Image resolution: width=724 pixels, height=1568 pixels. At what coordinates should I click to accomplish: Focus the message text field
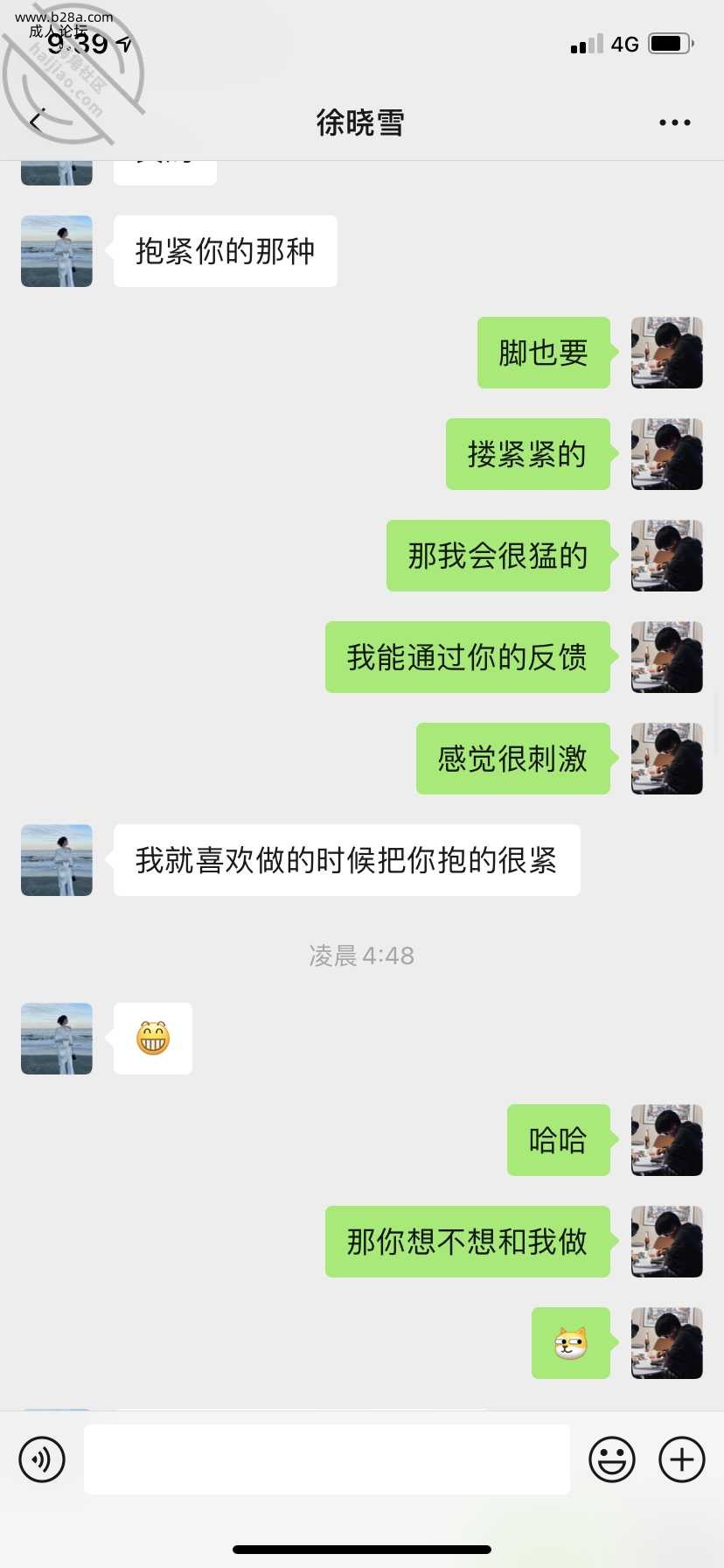coord(326,1459)
